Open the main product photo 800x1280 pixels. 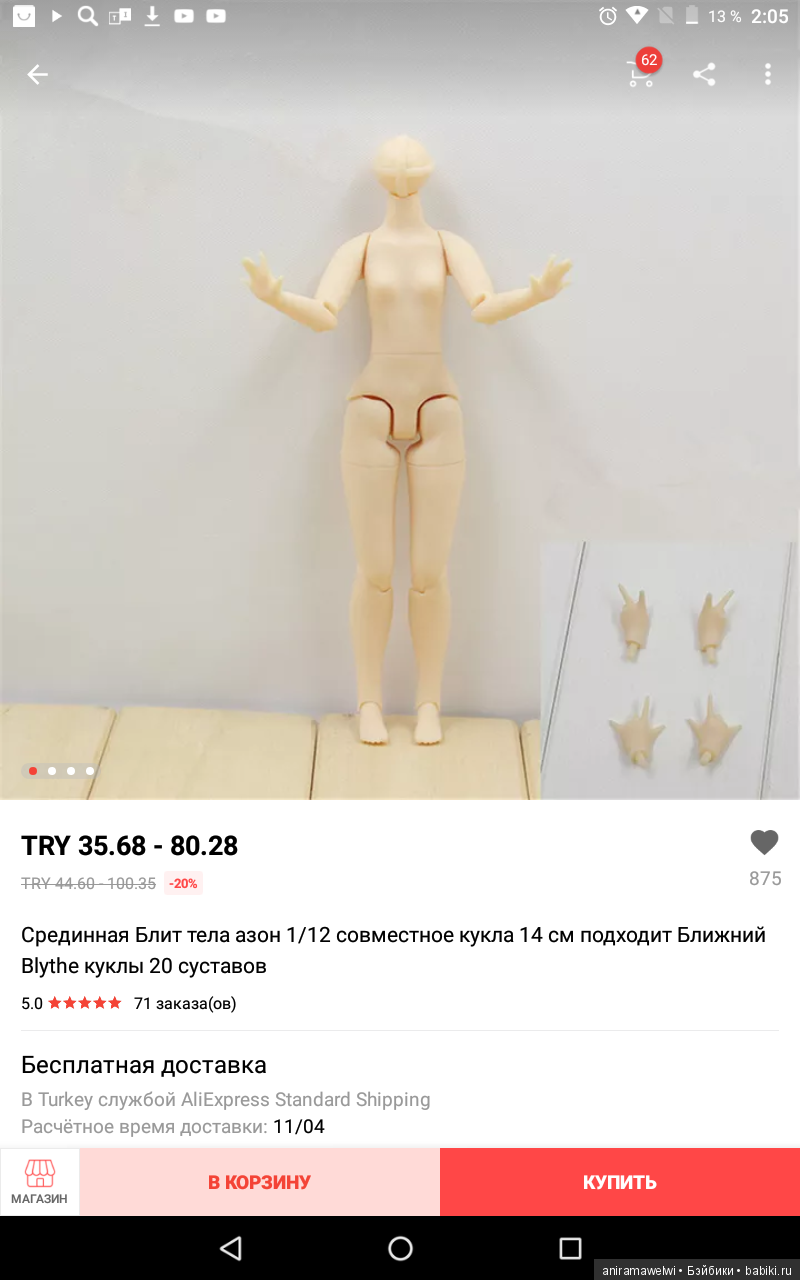click(400, 440)
